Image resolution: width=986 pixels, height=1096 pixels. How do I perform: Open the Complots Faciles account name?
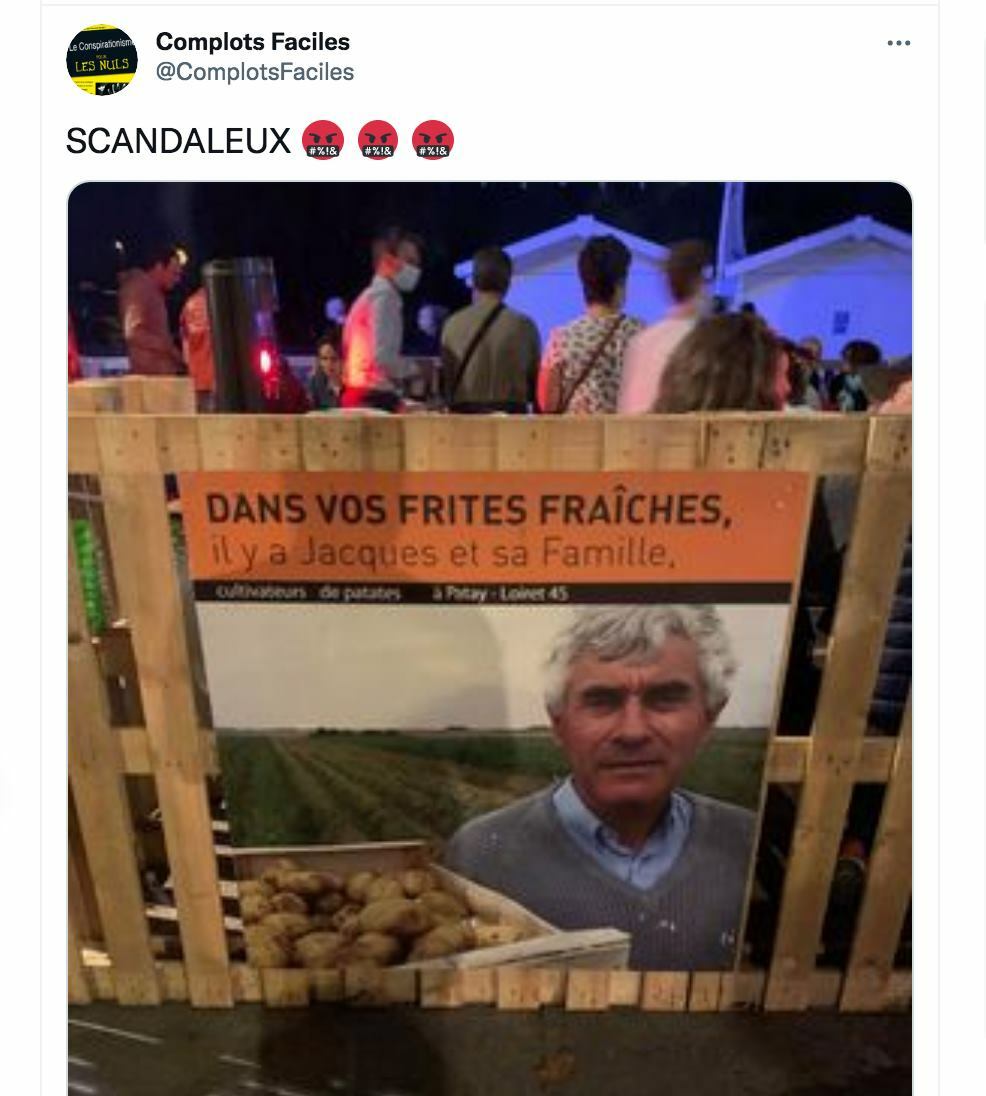(252, 42)
